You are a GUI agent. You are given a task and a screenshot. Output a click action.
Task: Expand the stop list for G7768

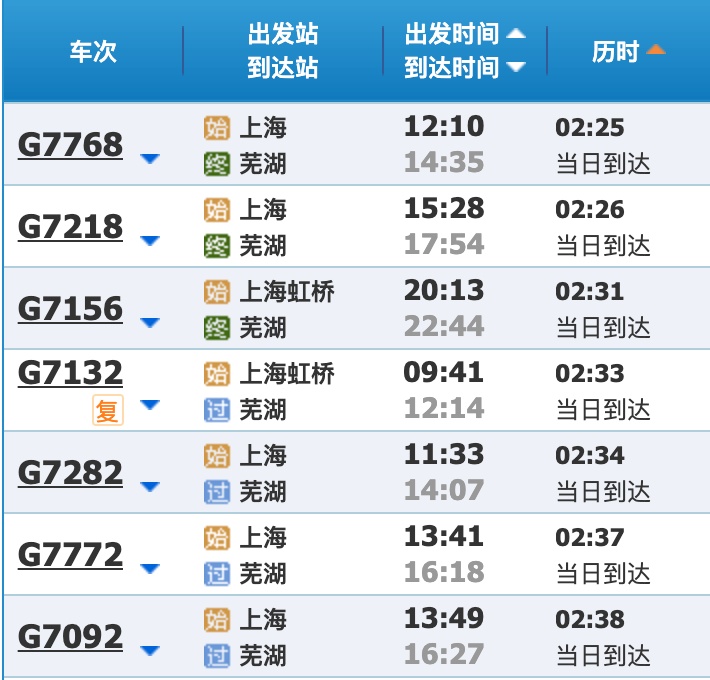[150, 158]
